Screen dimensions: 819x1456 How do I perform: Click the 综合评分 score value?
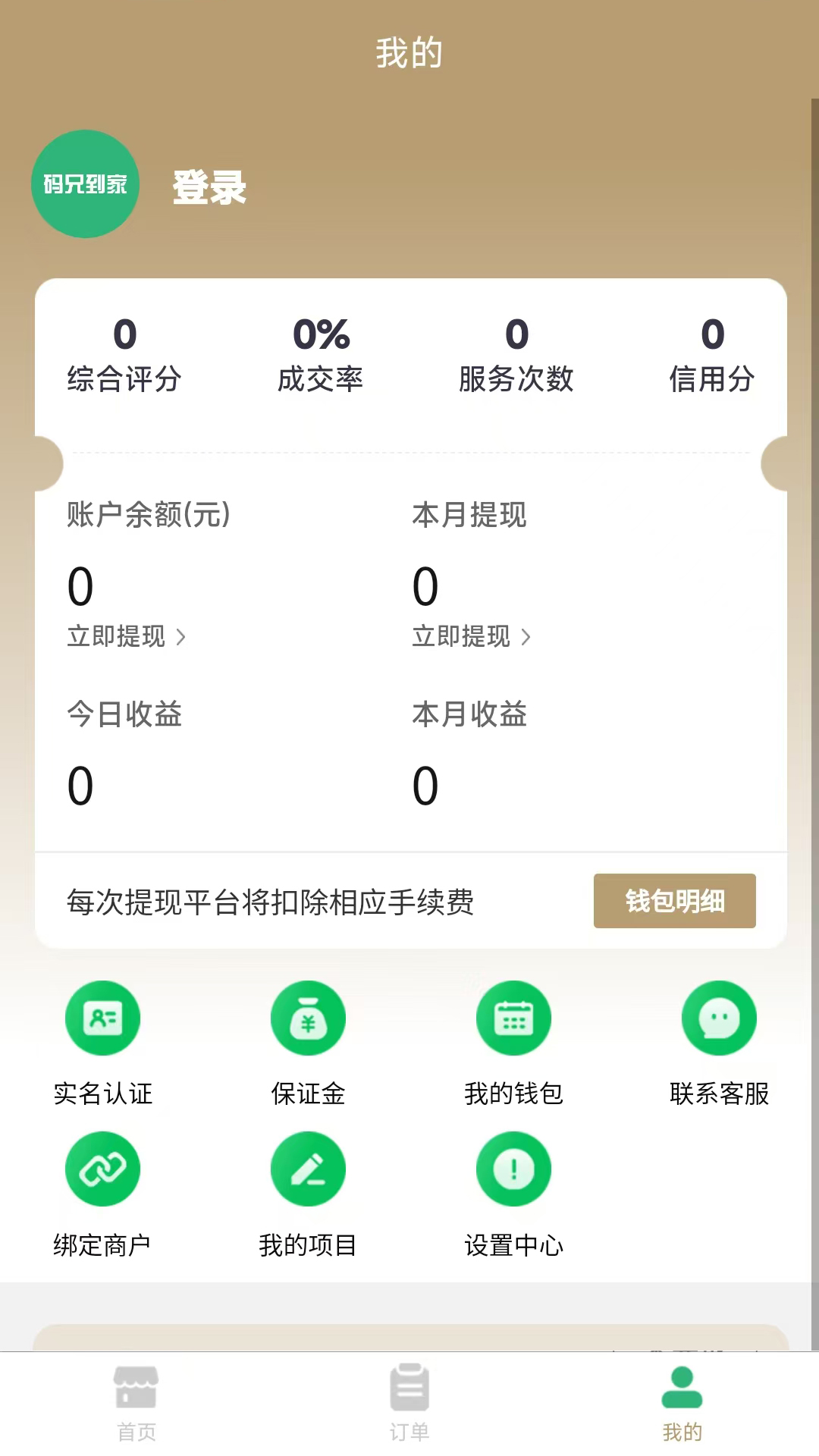pyautogui.click(x=125, y=334)
